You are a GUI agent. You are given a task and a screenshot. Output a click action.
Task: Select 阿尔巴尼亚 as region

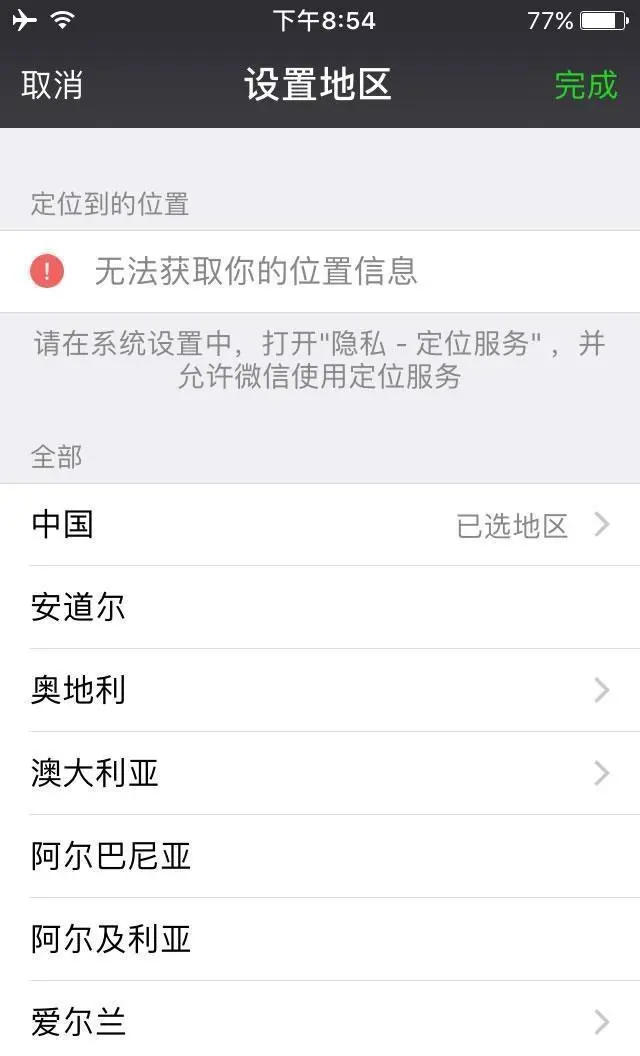tap(320, 856)
